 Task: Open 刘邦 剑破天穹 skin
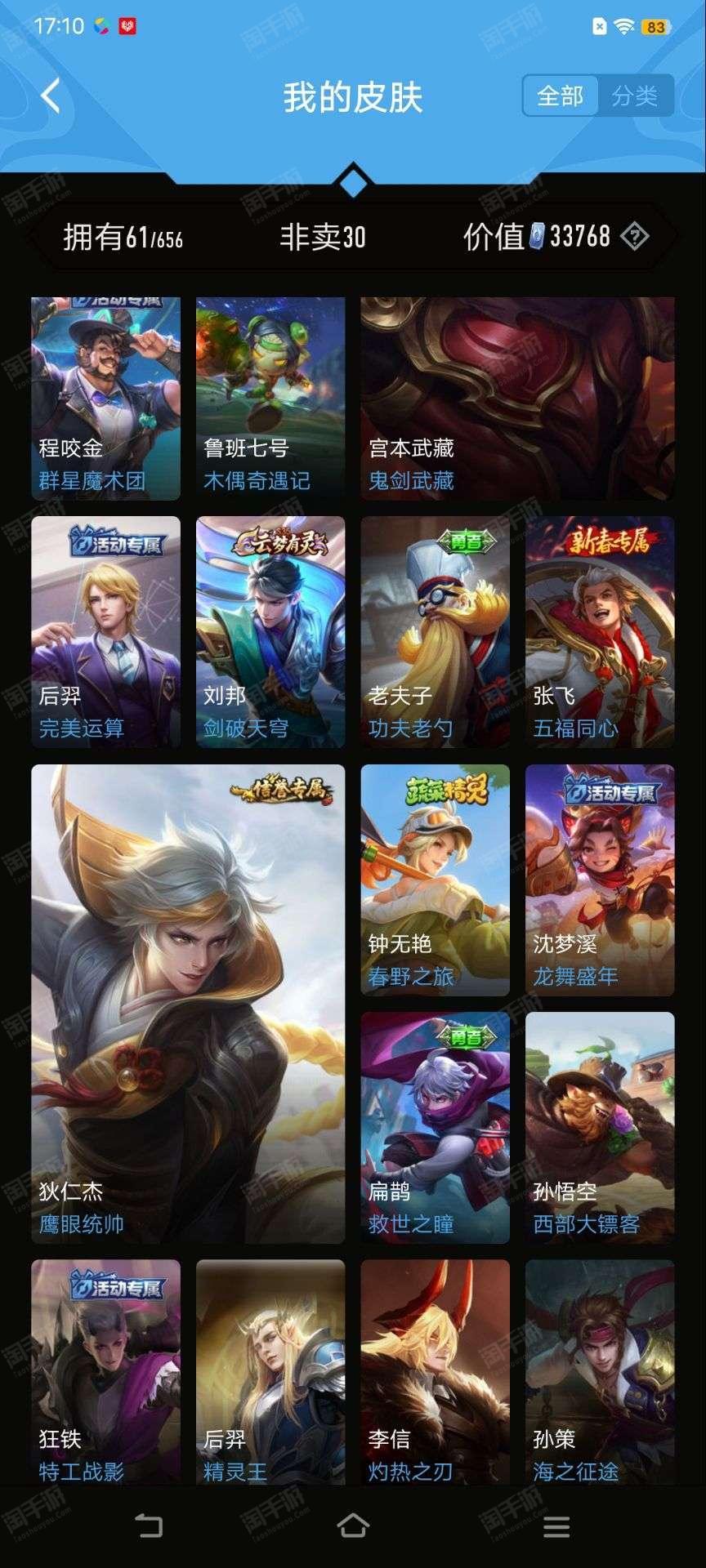click(x=270, y=632)
